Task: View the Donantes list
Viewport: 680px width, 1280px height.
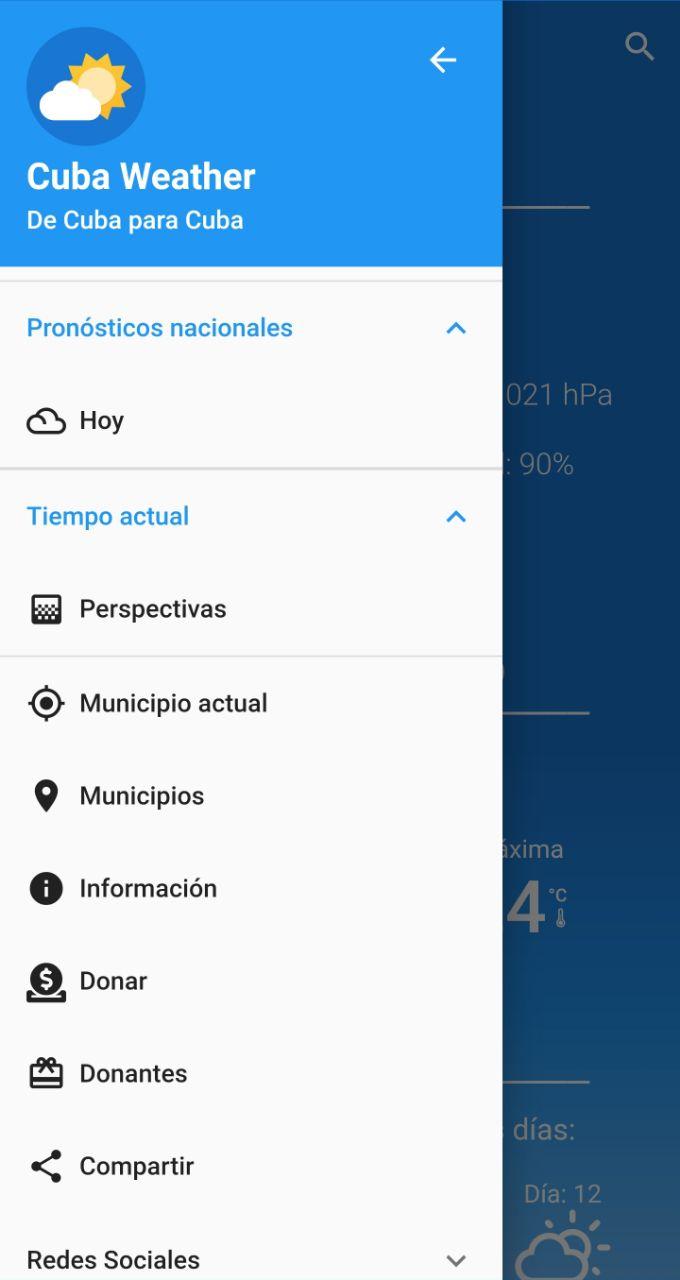Action: pyautogui.click(x=133, y=1073)
